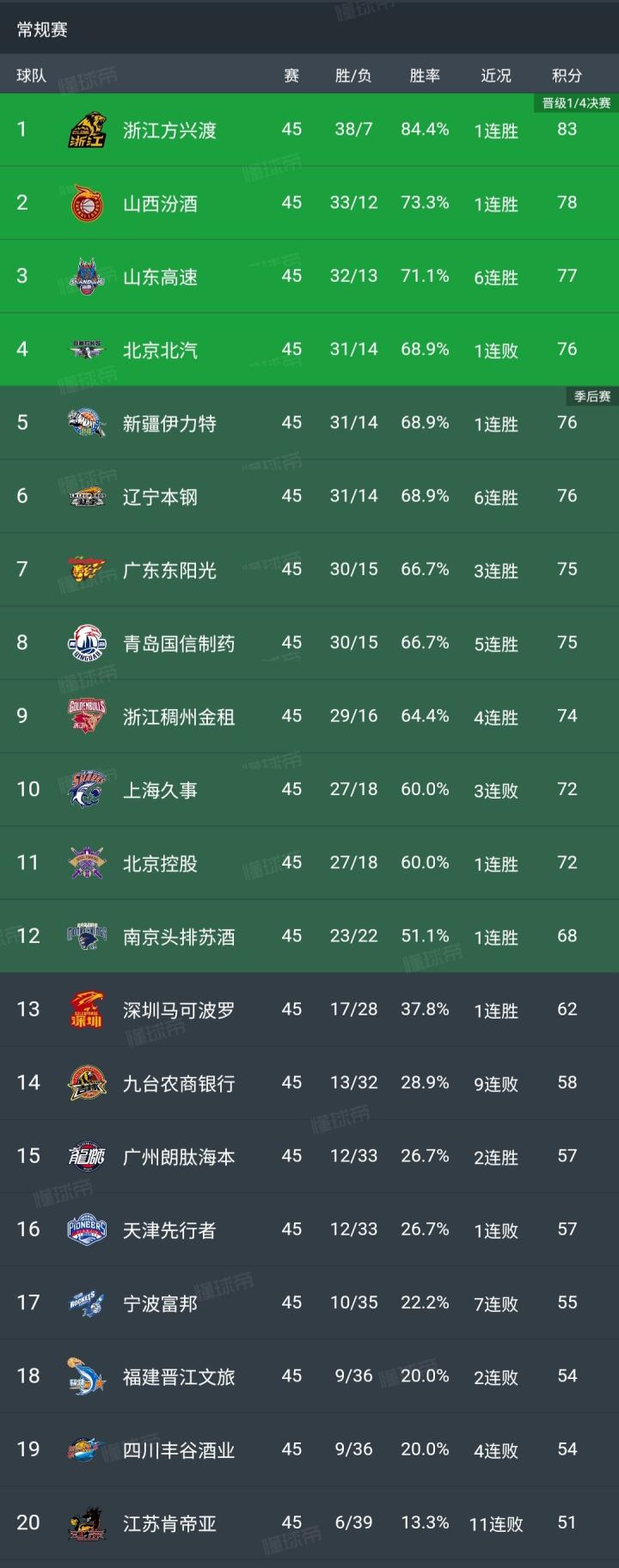This screenshot has width=619, height=1568.
Task: Select the 九台农商银行 row
Action: click(309, 1083)
